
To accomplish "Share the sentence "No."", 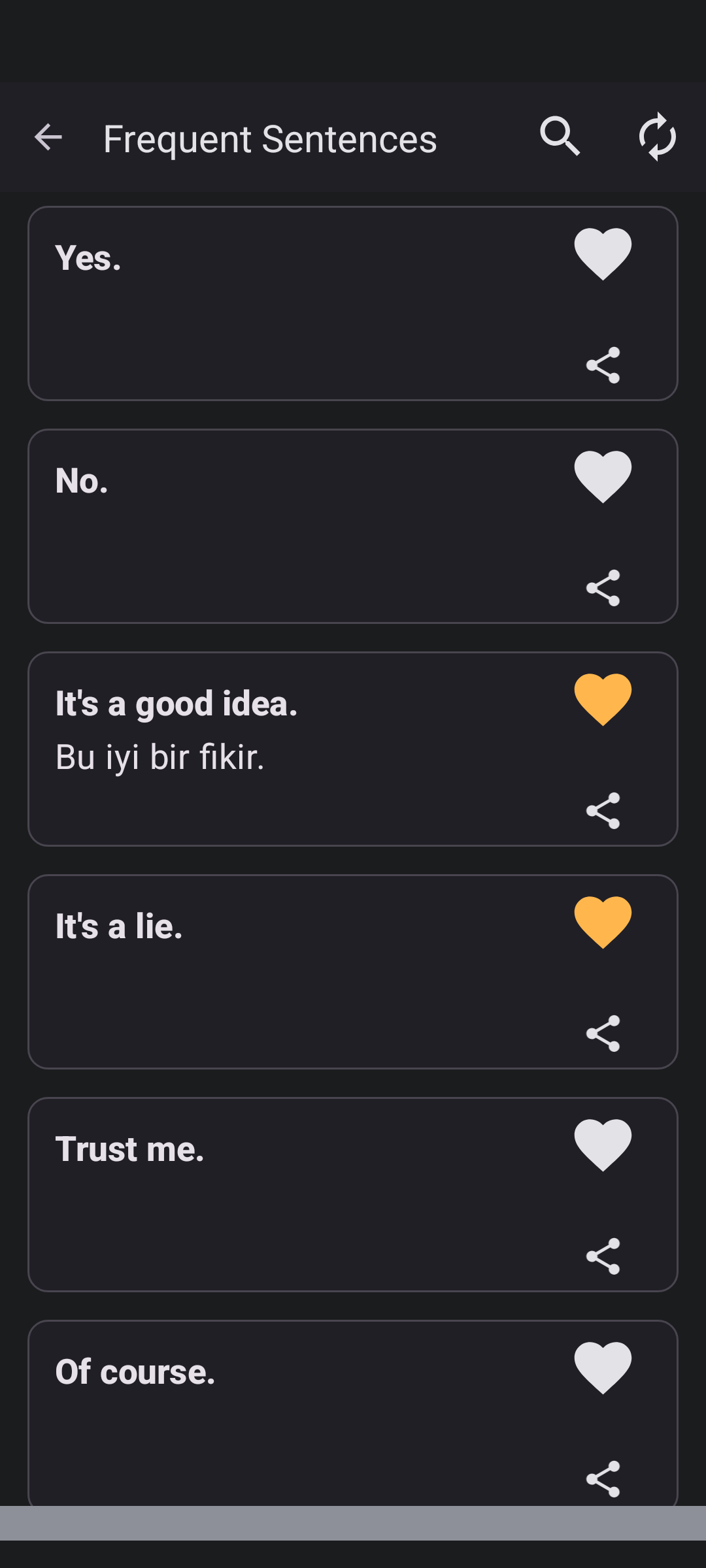I will [x=603, y=587].
